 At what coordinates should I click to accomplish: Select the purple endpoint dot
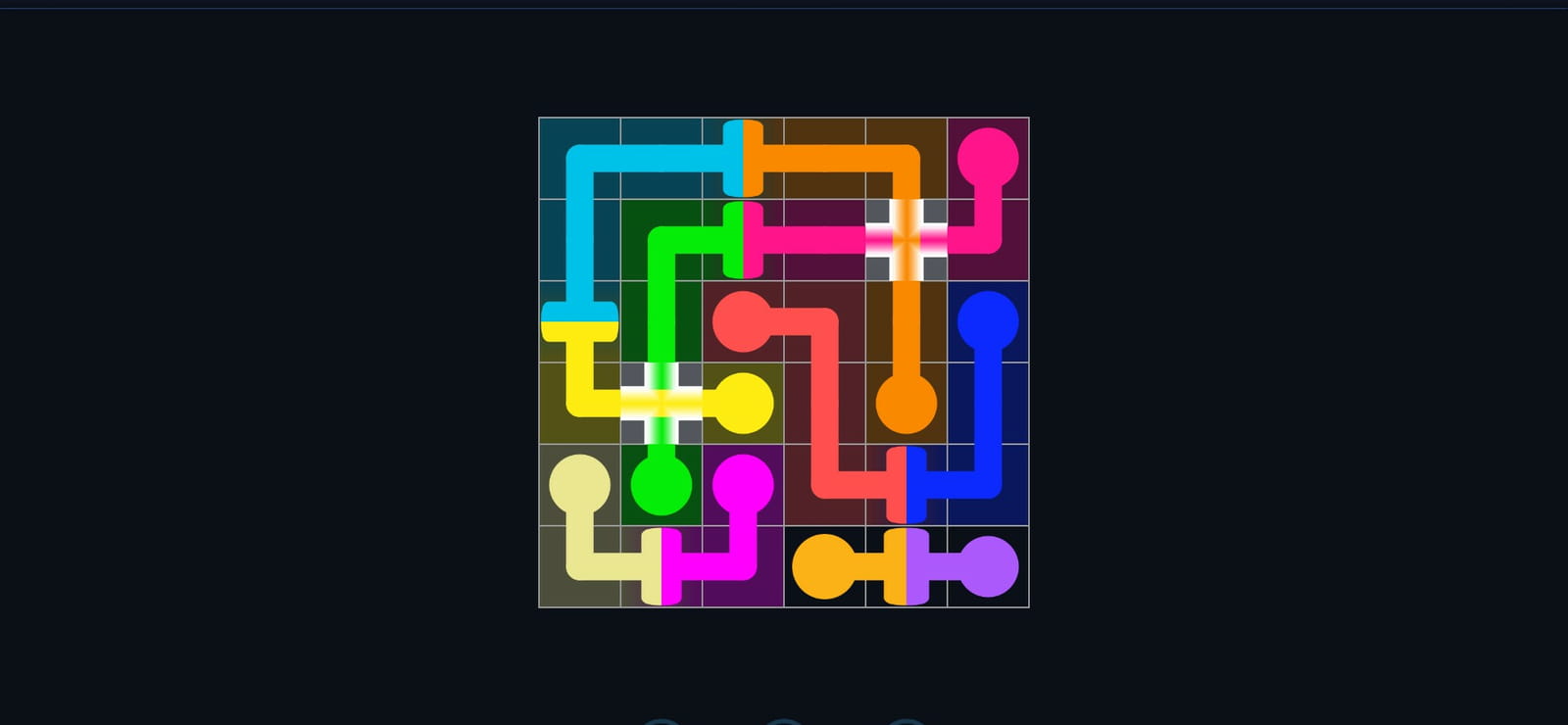988,566
